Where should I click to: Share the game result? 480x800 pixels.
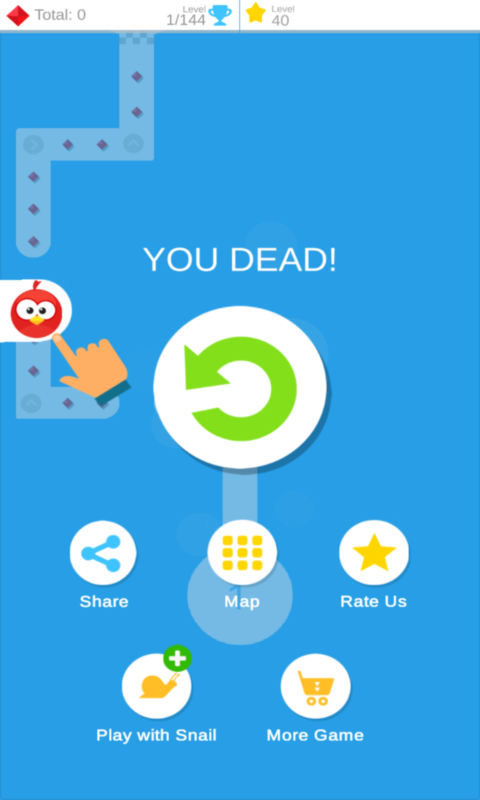coord(103,553)
